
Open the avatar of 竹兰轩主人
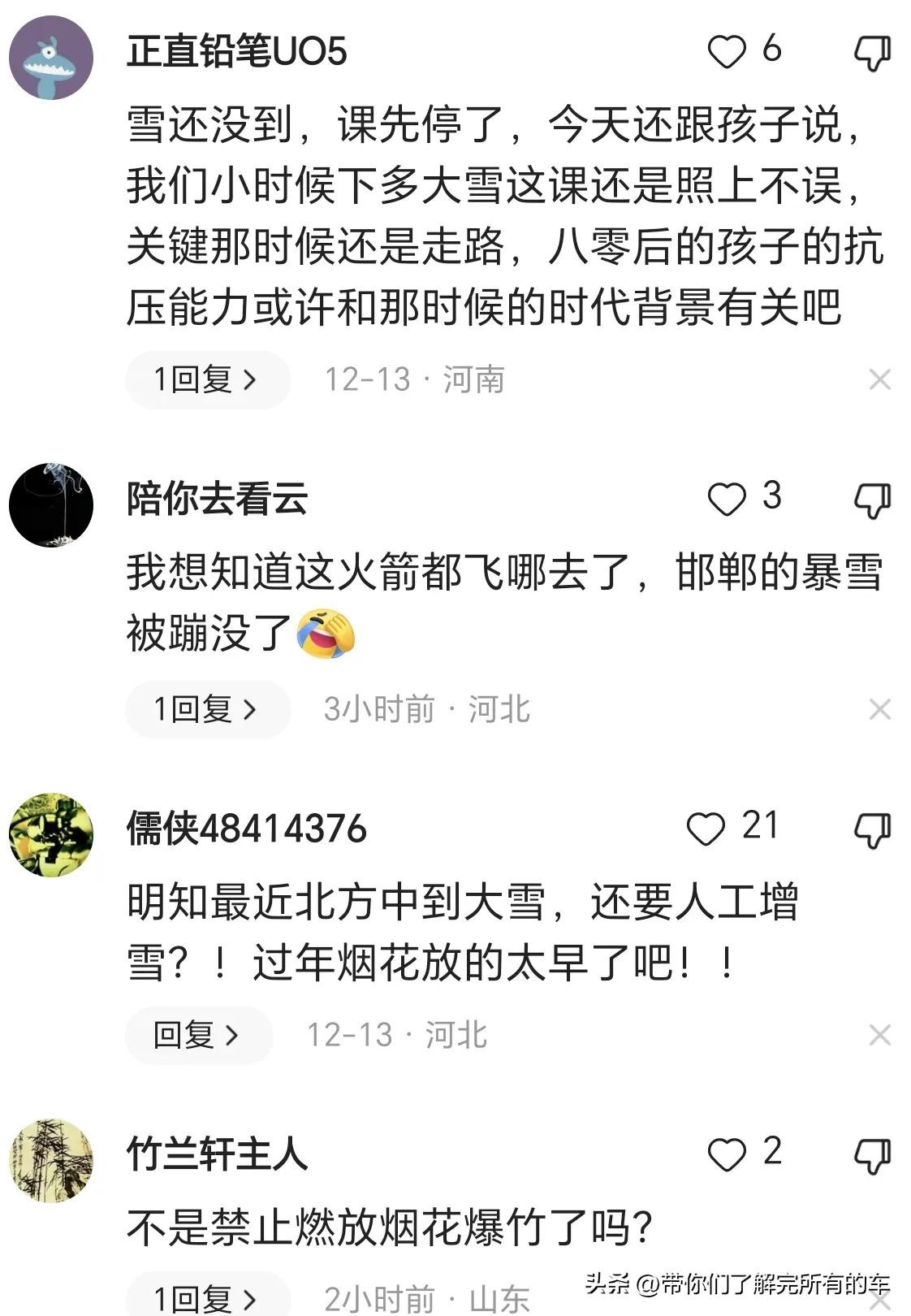[51, 1159]
